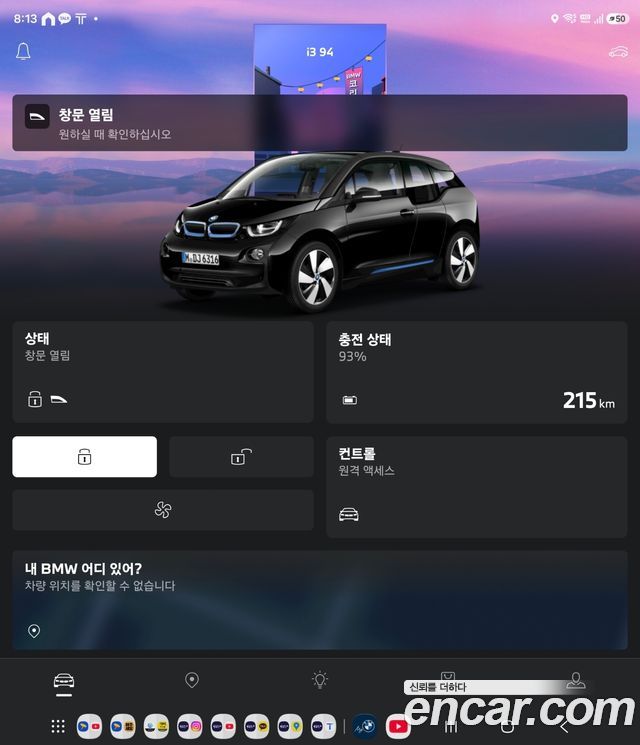640x745 pixels.
Task: Open the 컨트롤 remote access card
Action: coord(477,487)
